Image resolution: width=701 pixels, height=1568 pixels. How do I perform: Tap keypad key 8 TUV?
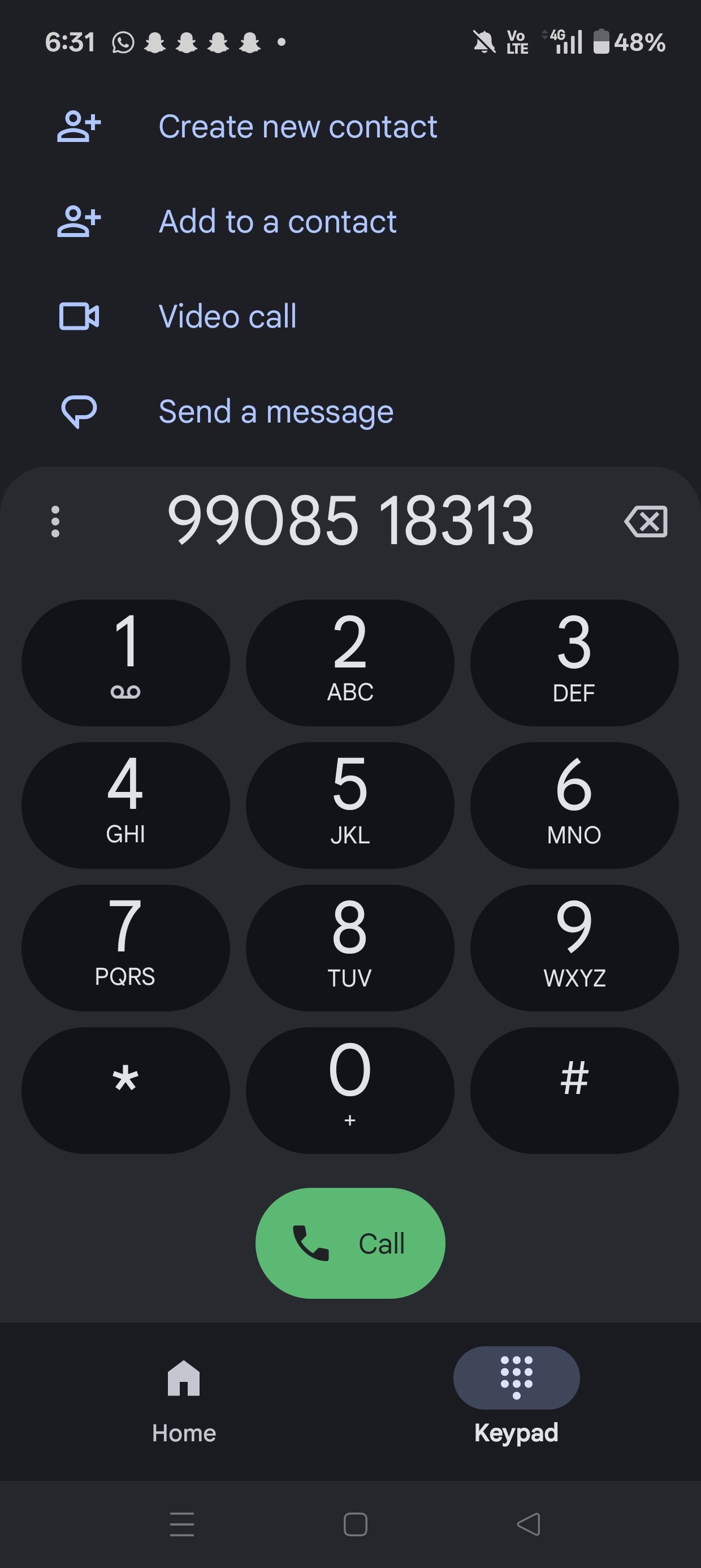coord(350,947)
